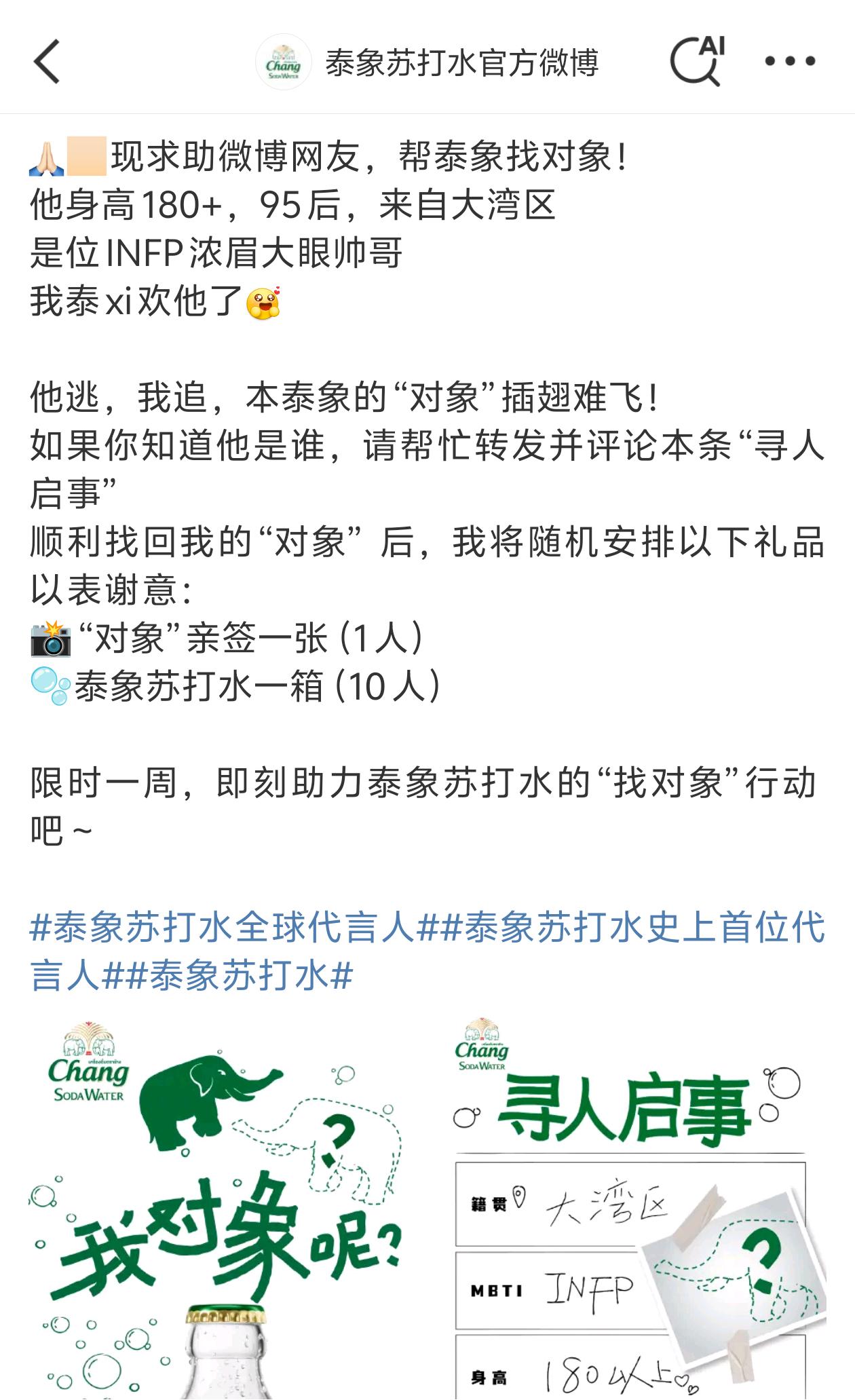
Task: Open hashtag #泰象苏打水史上首位代言人#
Action: (x=631, y=928)
